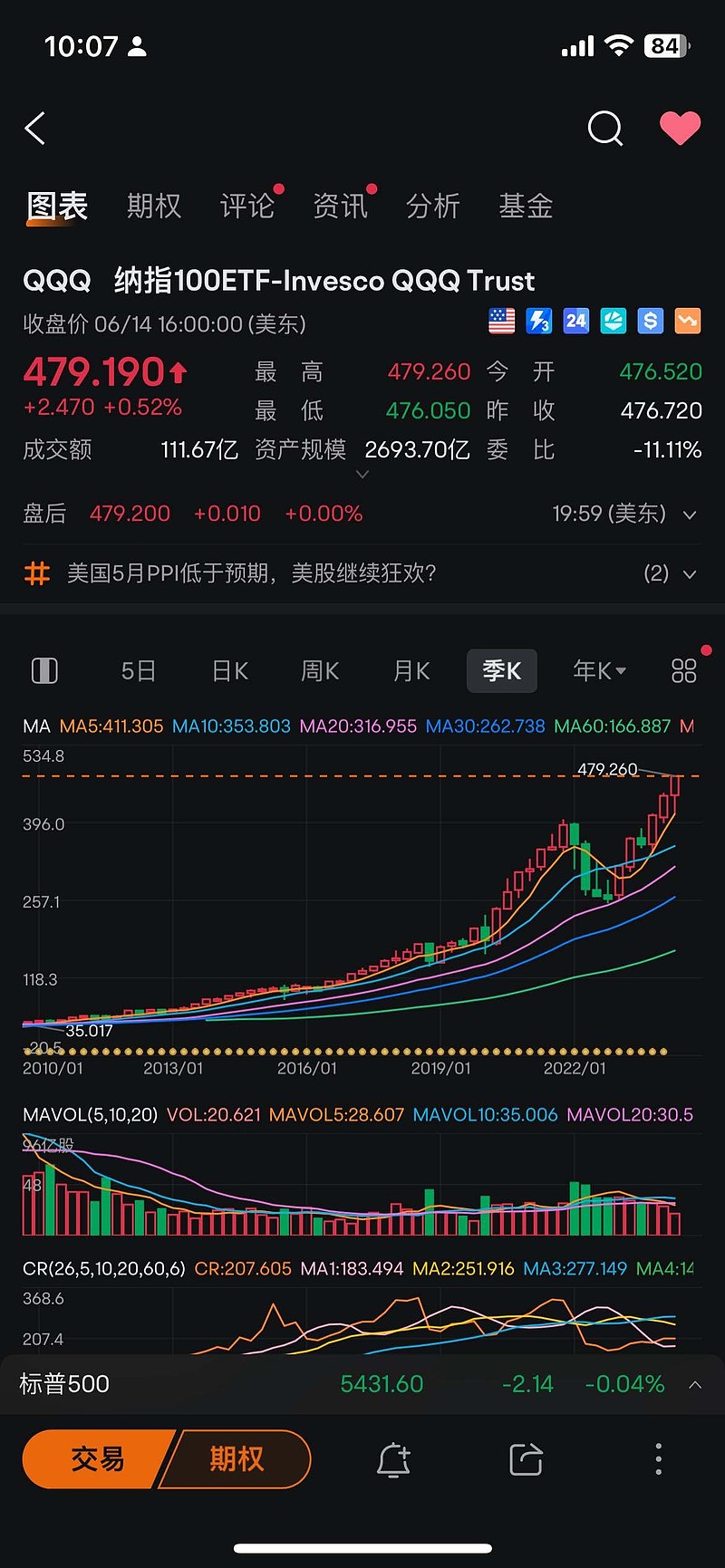Open the search icon
Viewport: 725px width, 1568px height.
(x=604, y=129)
